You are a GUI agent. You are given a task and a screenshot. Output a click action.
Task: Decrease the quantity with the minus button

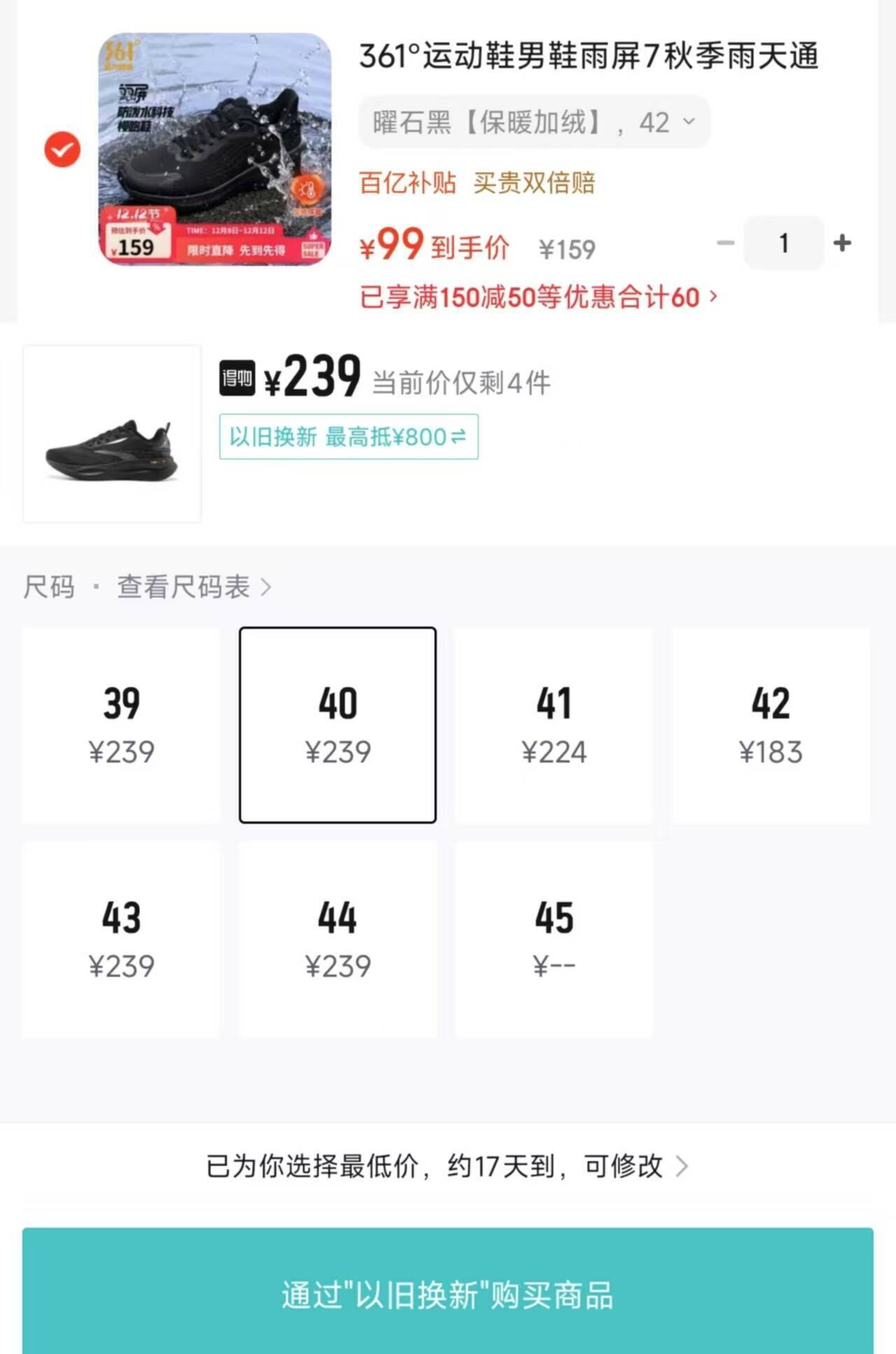726,243
